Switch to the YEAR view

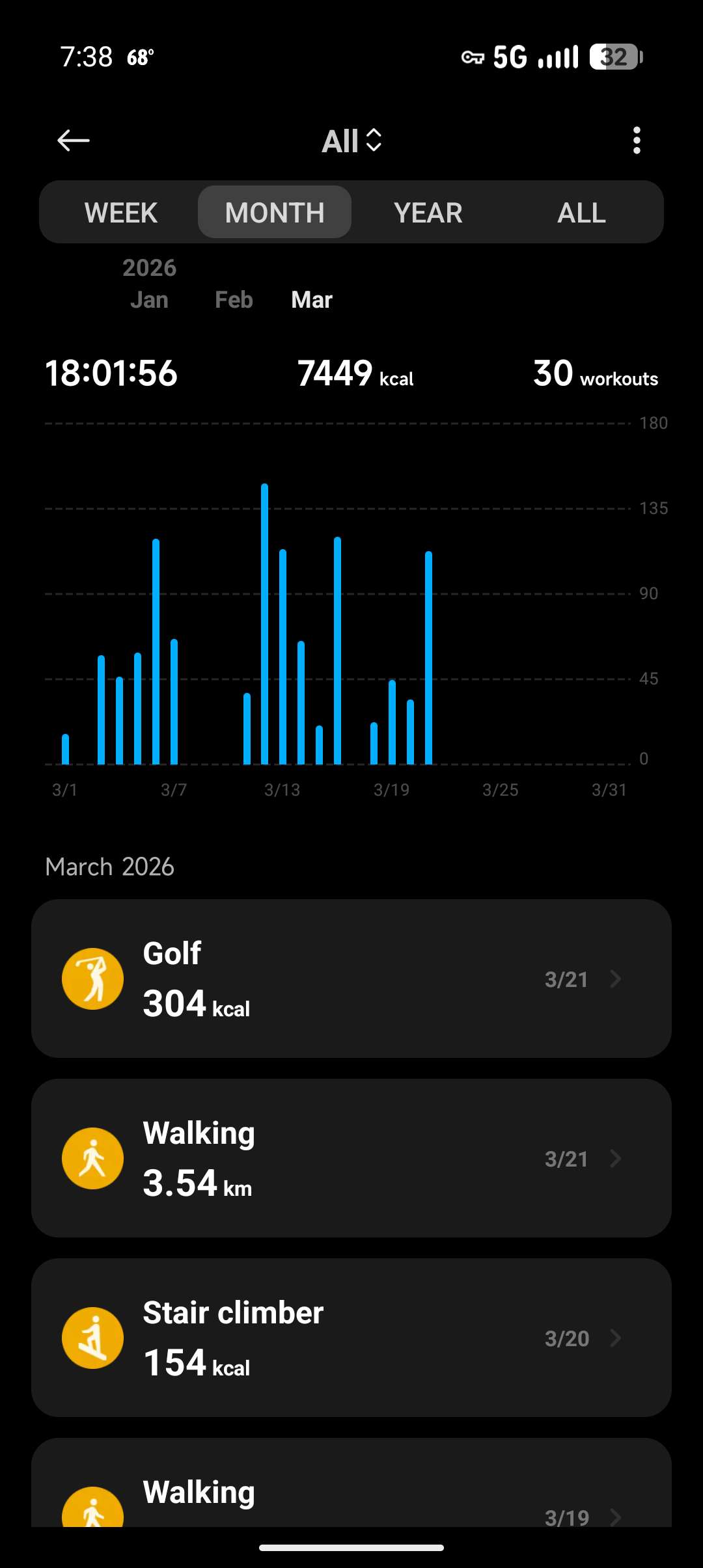coord(428,213)
